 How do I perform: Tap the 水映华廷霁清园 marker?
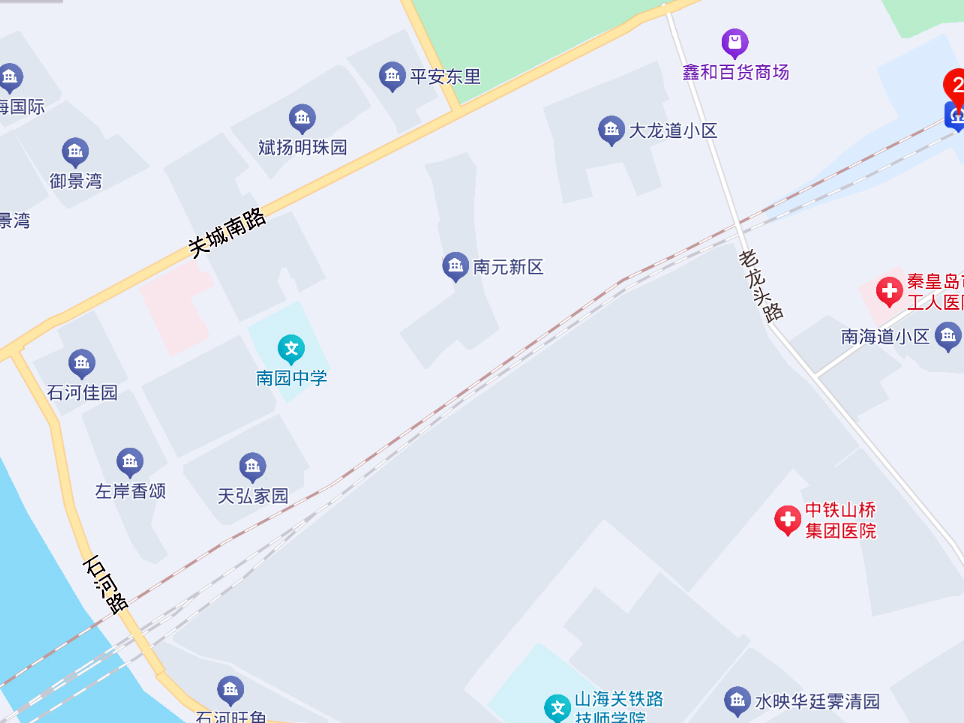click(x=738, y=701)
